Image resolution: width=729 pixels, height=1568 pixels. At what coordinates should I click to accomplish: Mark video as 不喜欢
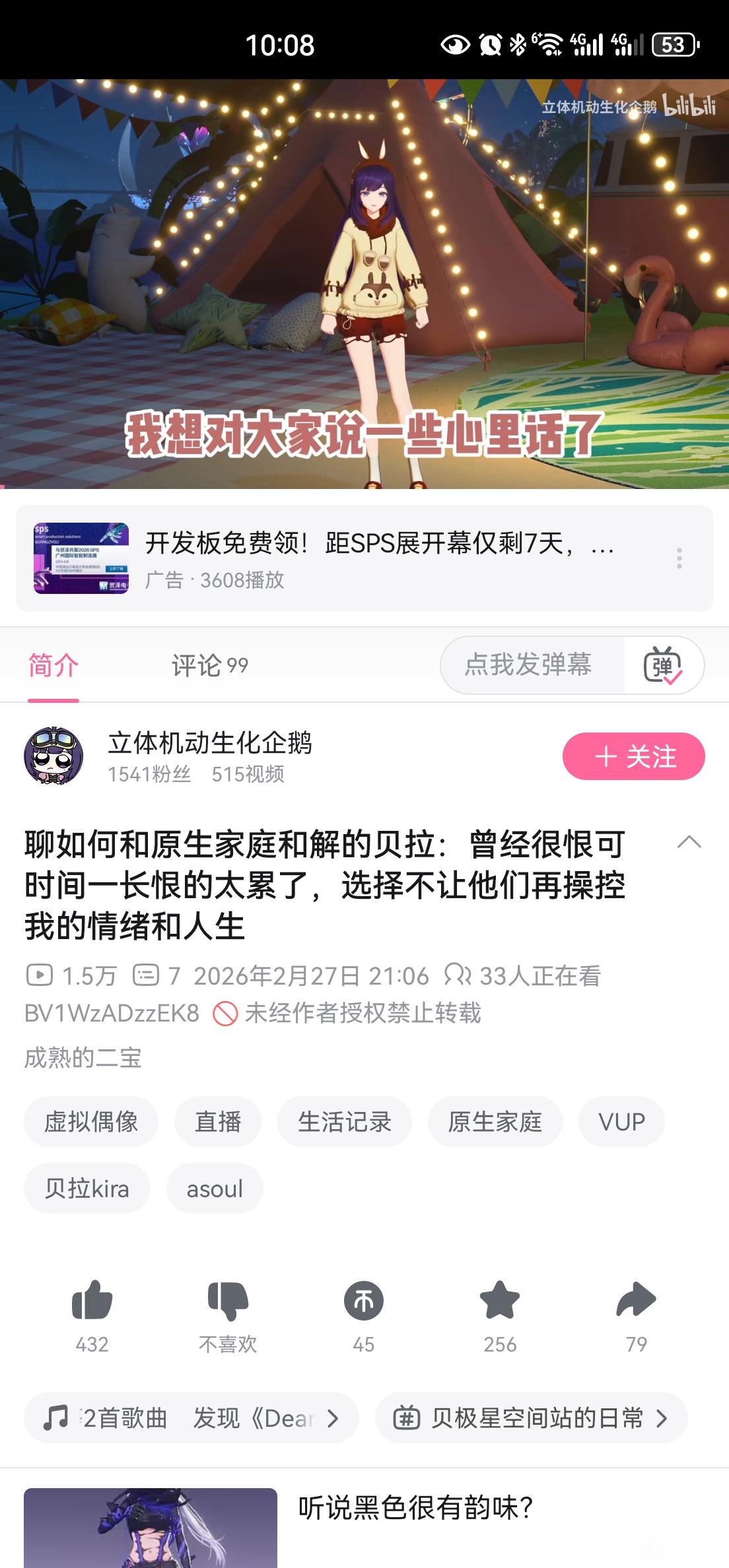[x=228, y=1301]
